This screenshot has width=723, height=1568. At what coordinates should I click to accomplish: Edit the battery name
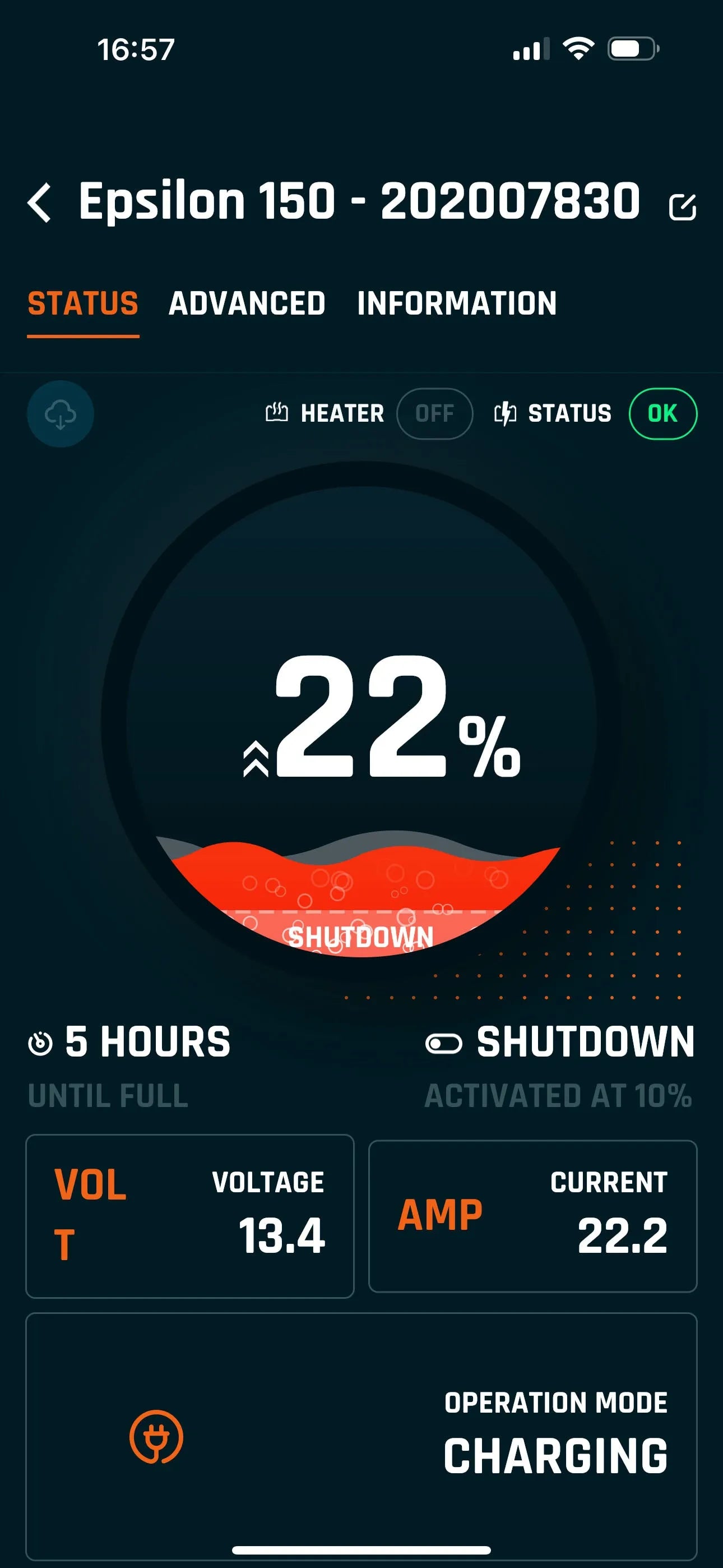682,207
